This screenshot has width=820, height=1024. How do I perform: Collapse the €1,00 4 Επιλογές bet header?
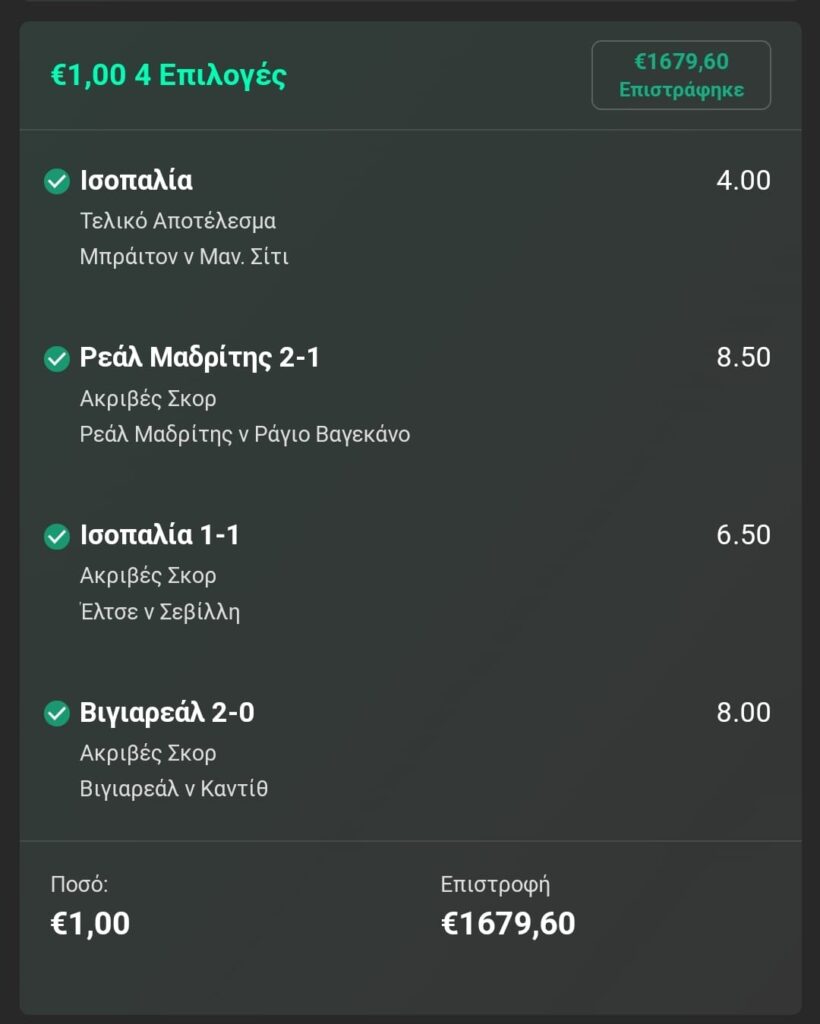click(169, 76)
